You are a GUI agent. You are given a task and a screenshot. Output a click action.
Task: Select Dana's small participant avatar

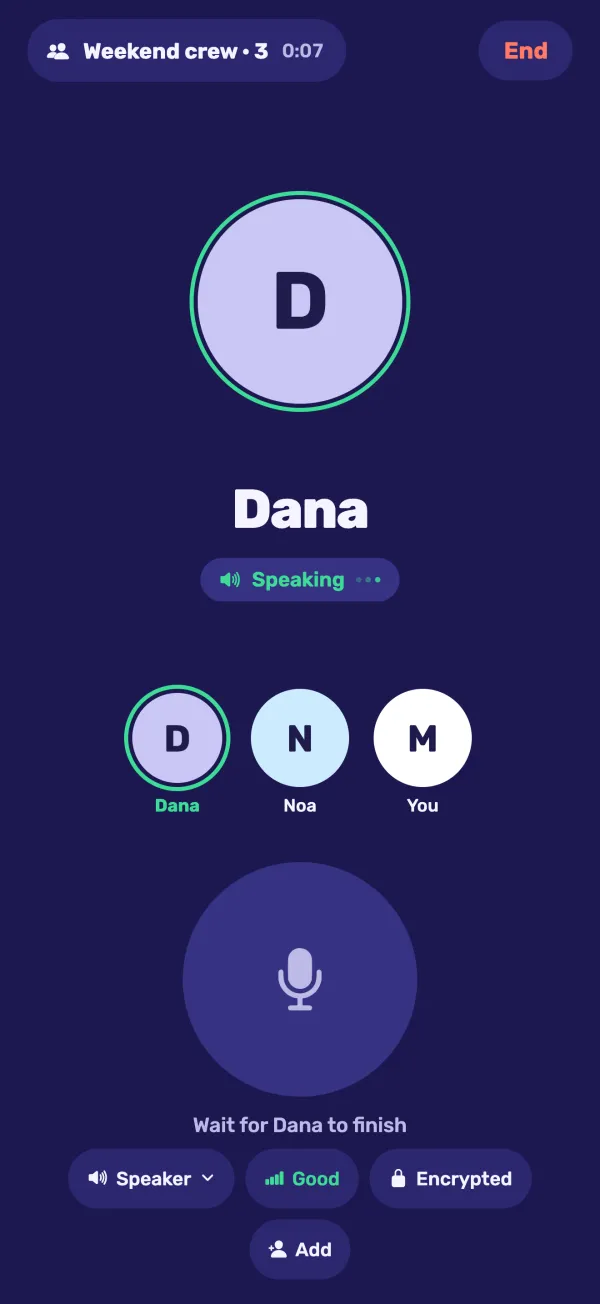tap(177, 738)
